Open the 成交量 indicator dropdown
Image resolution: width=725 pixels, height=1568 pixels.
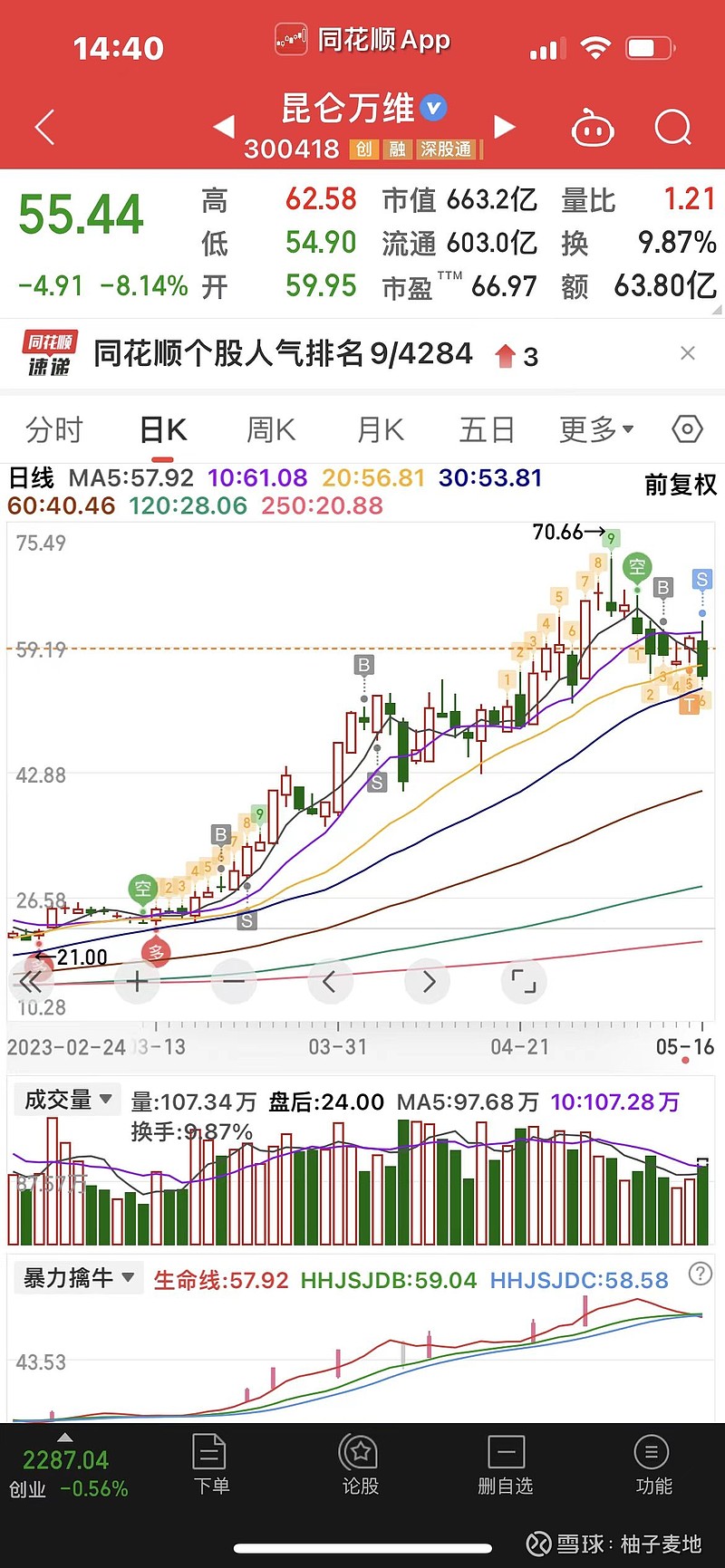pyautogui.click(x=67, y=1100)
